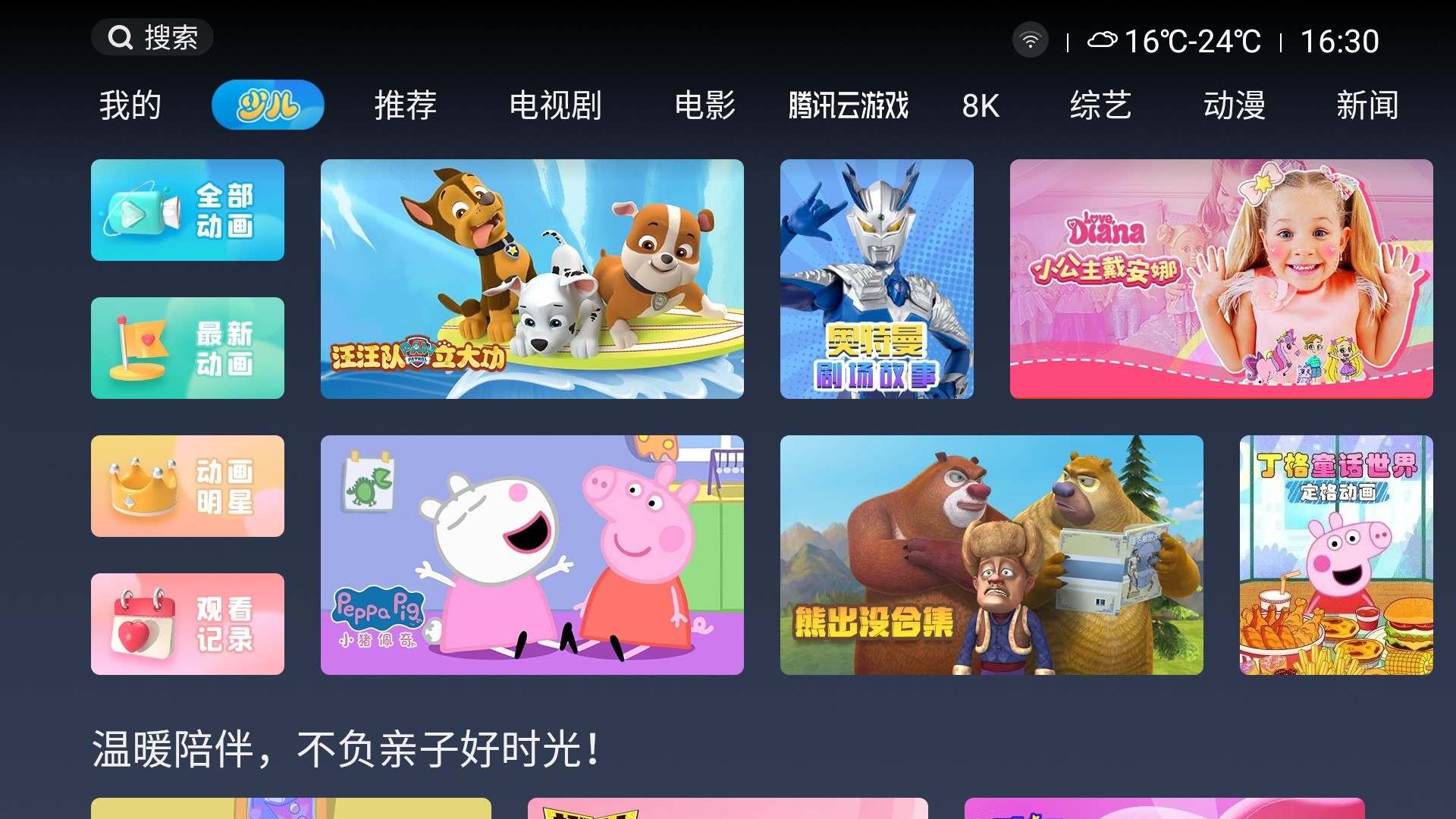Switch to the 动漫 tab

pyautogui.click(x=1235, y=105)
